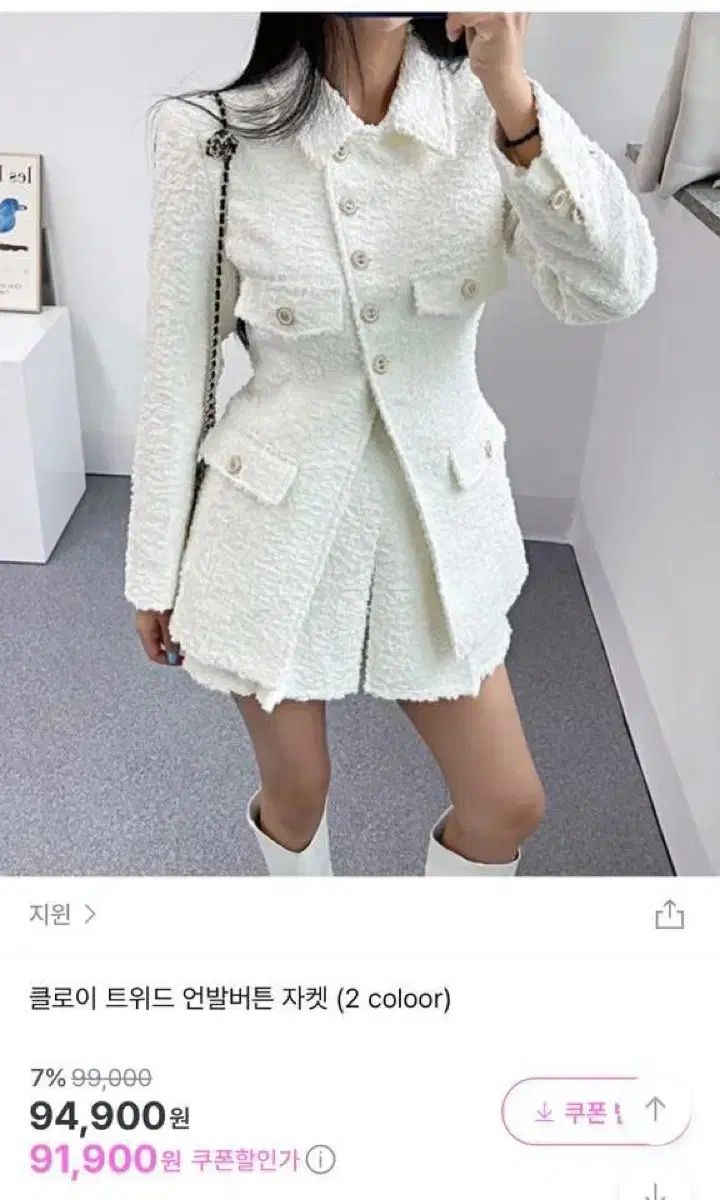
Task: Share this tweed jacket product
Action: click(x=668, y=915)
